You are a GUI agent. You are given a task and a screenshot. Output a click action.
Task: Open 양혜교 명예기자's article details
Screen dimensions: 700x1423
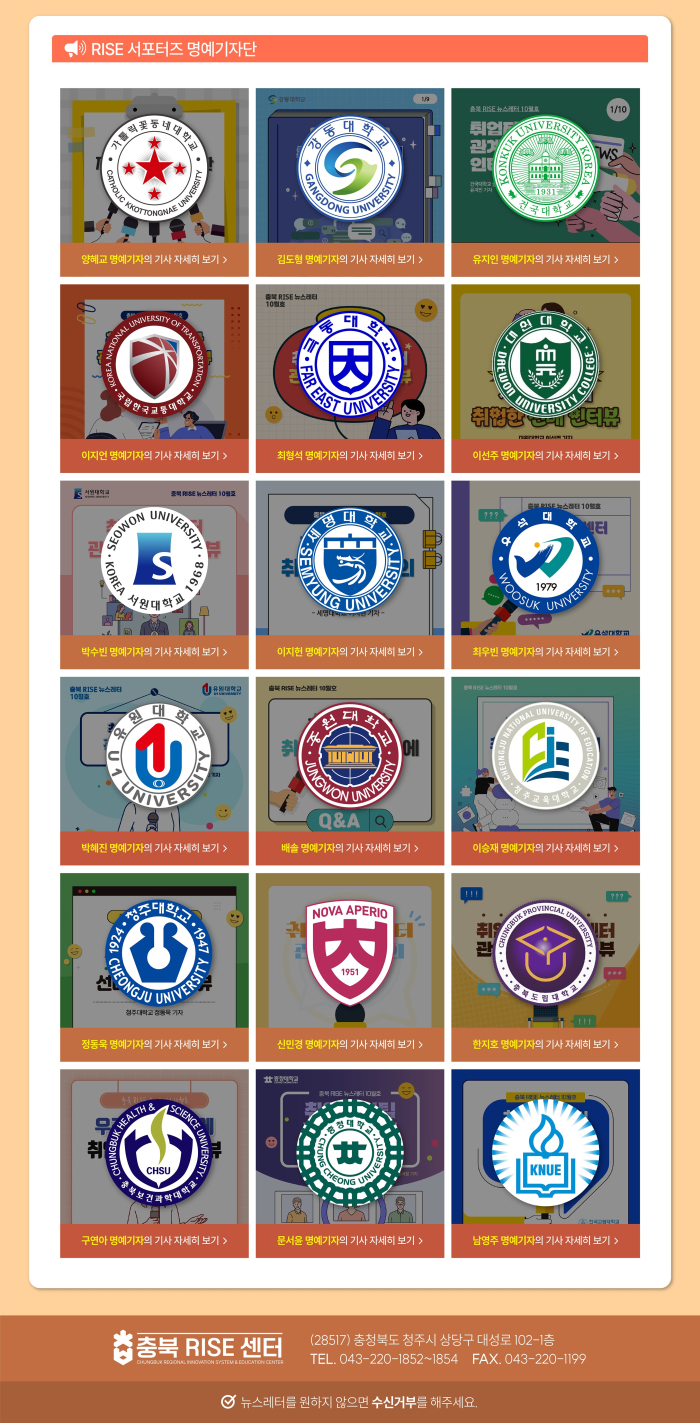[x=154, y=259]
